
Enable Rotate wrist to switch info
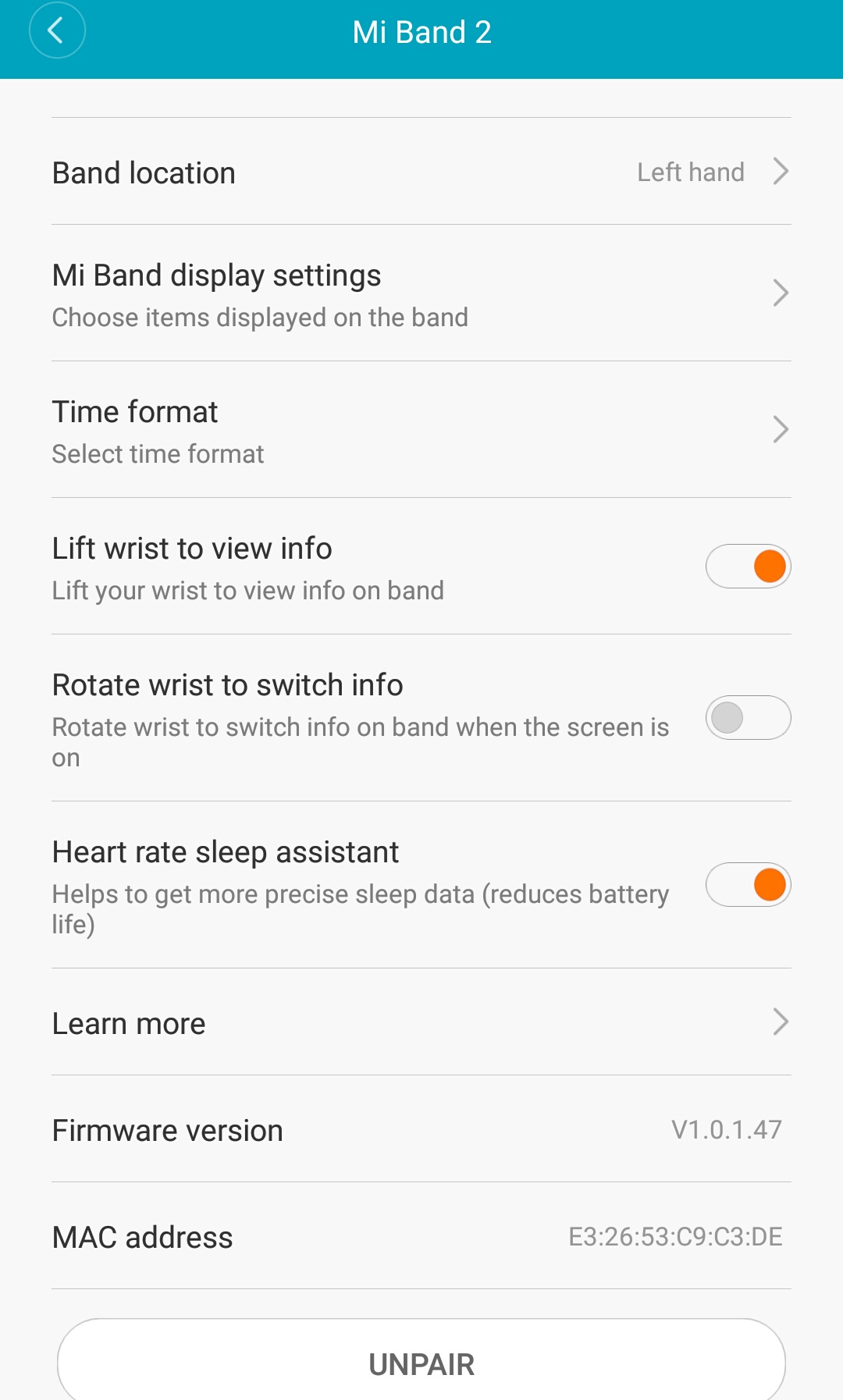(x=748, y=718)
